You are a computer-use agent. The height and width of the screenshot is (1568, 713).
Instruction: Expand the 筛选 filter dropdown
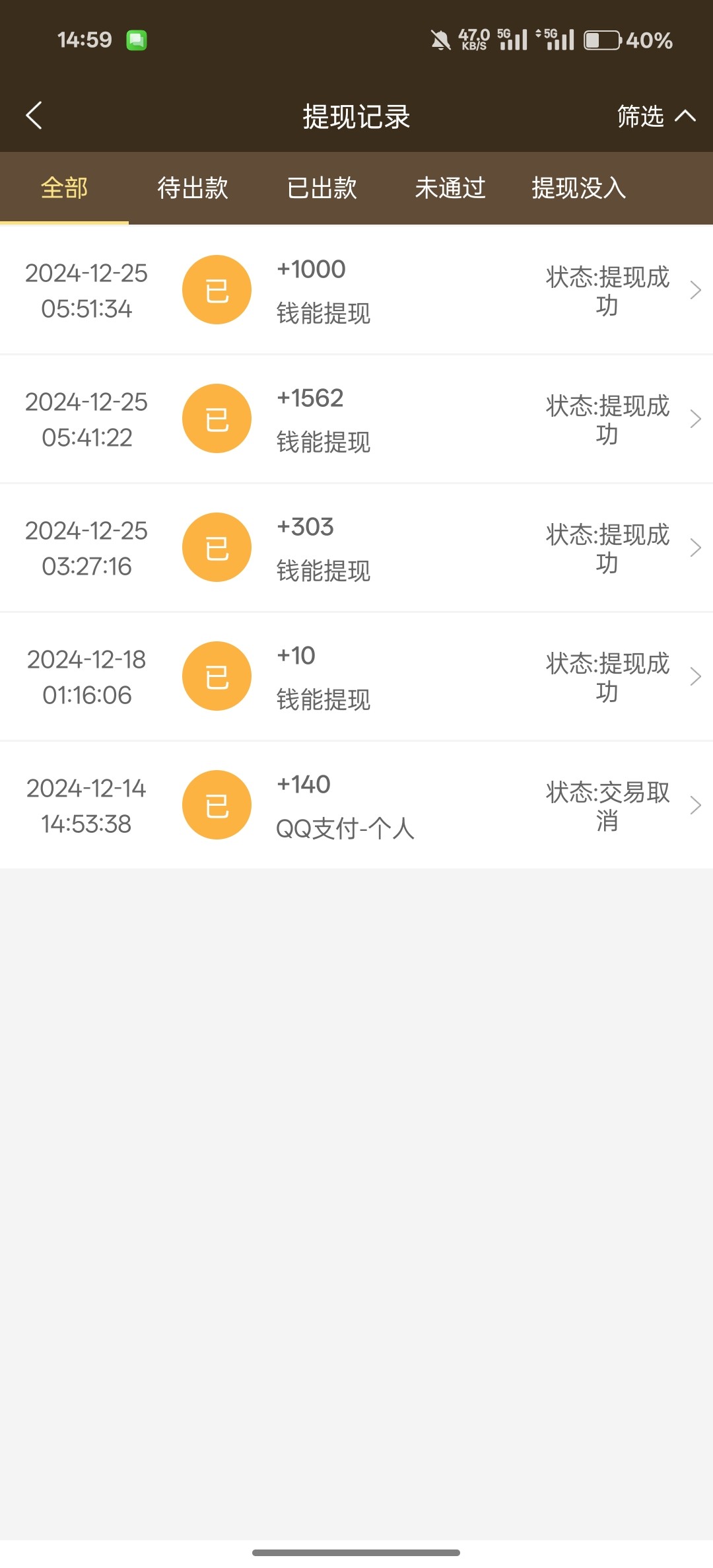point(655,116)
